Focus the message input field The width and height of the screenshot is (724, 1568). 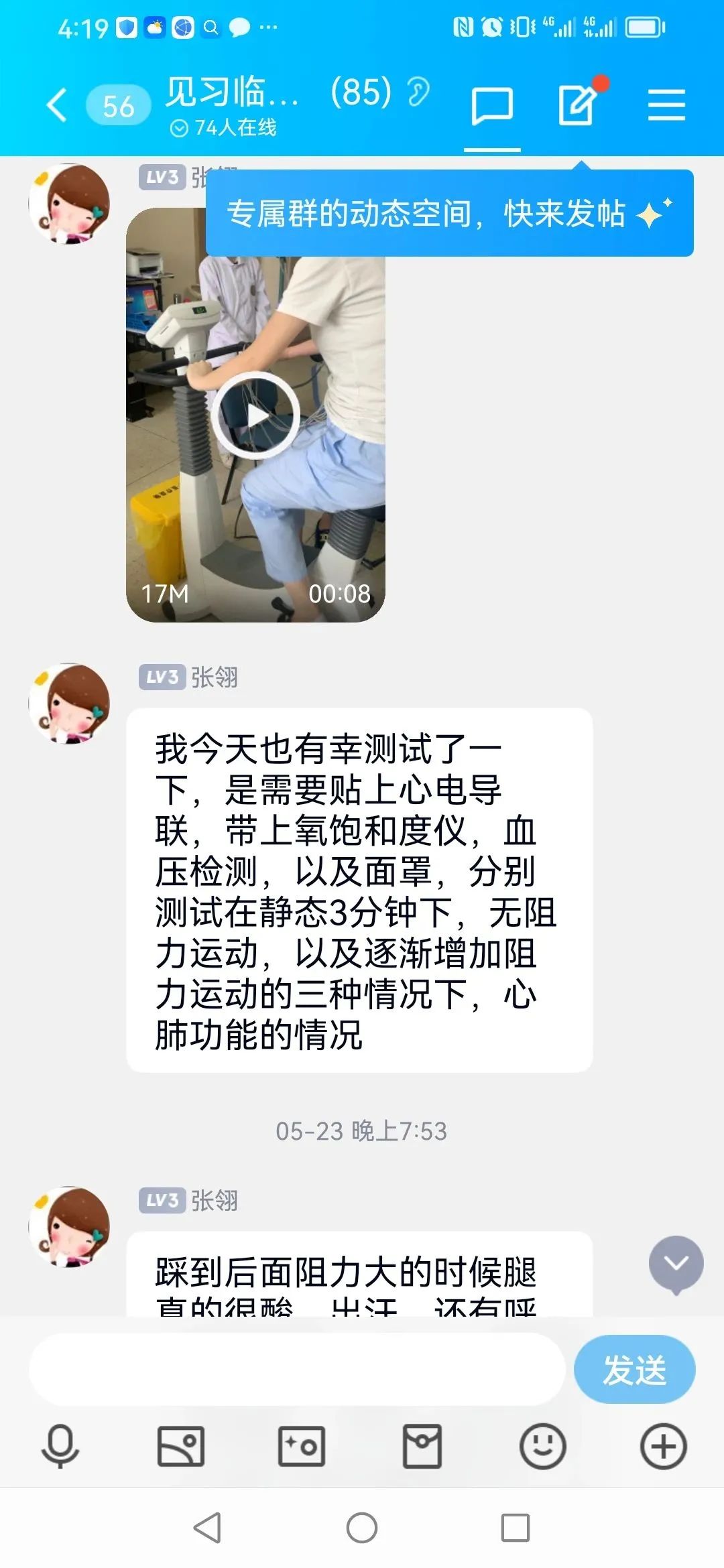tap(296, 1370)
